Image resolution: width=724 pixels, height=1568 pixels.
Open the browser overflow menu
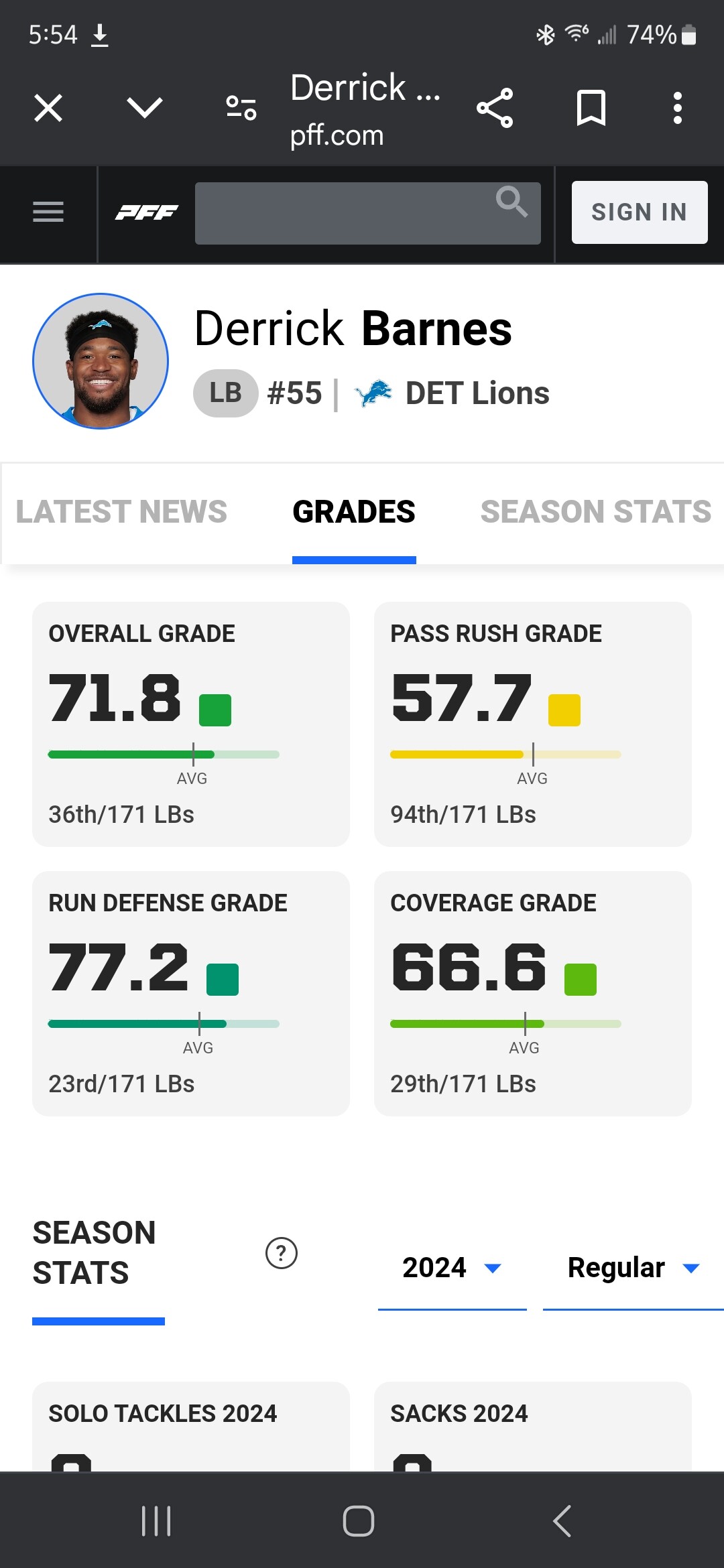[678, 108]
